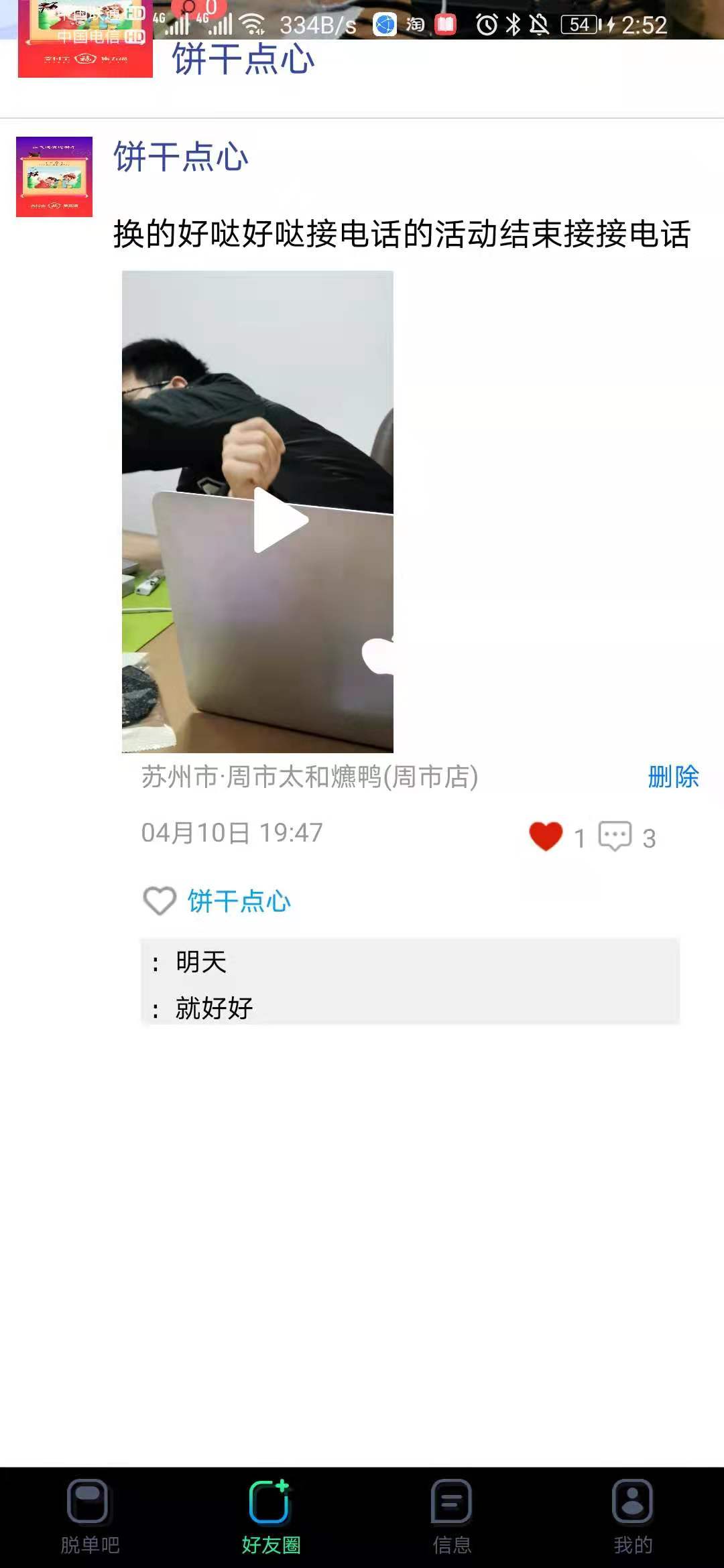This screenshot has height=1568, width=724.
Task: Open the comment icon on the post
Action: 615,836
